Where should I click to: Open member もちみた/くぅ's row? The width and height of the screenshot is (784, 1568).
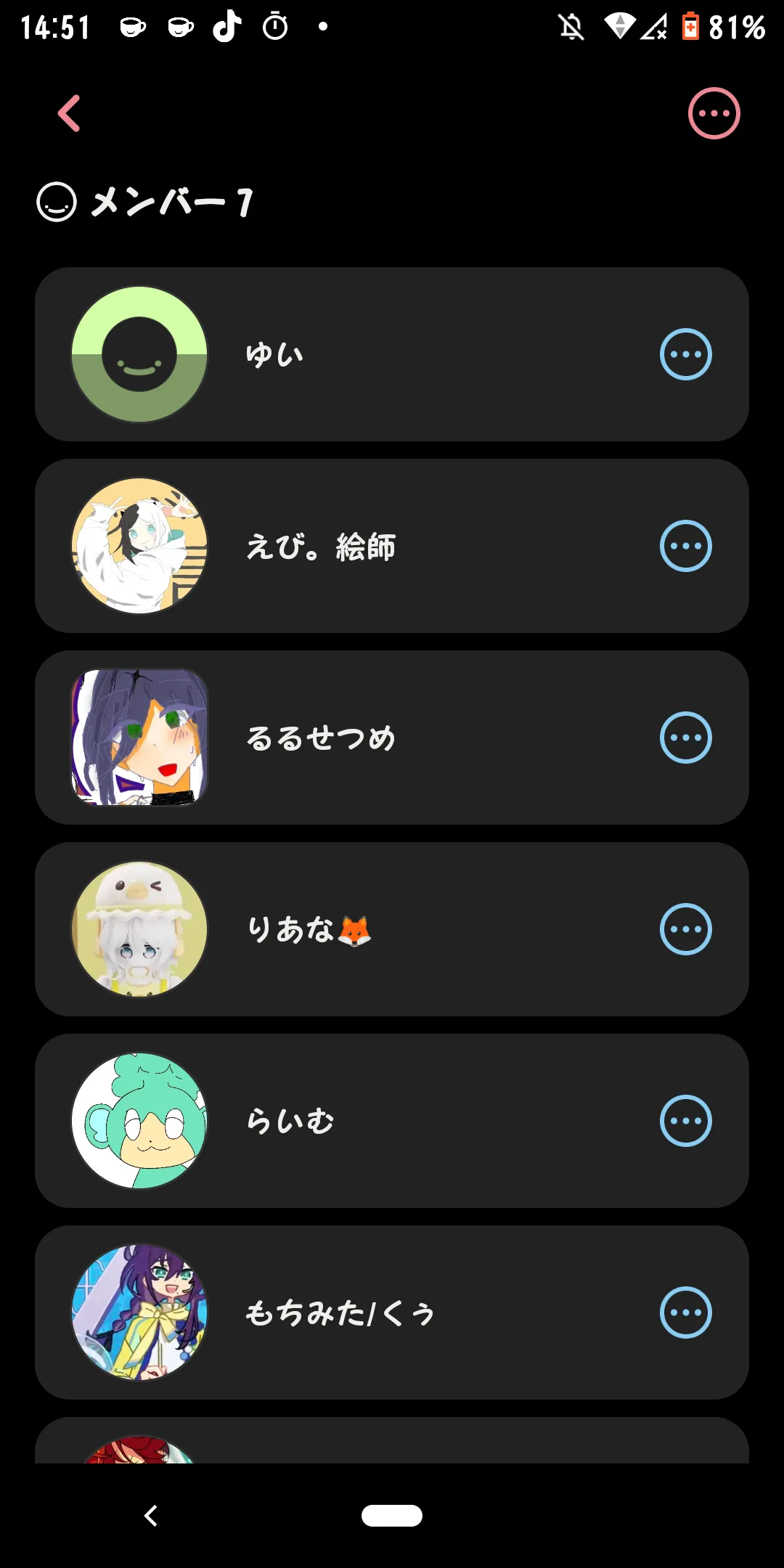click(x=392, y=1312)
